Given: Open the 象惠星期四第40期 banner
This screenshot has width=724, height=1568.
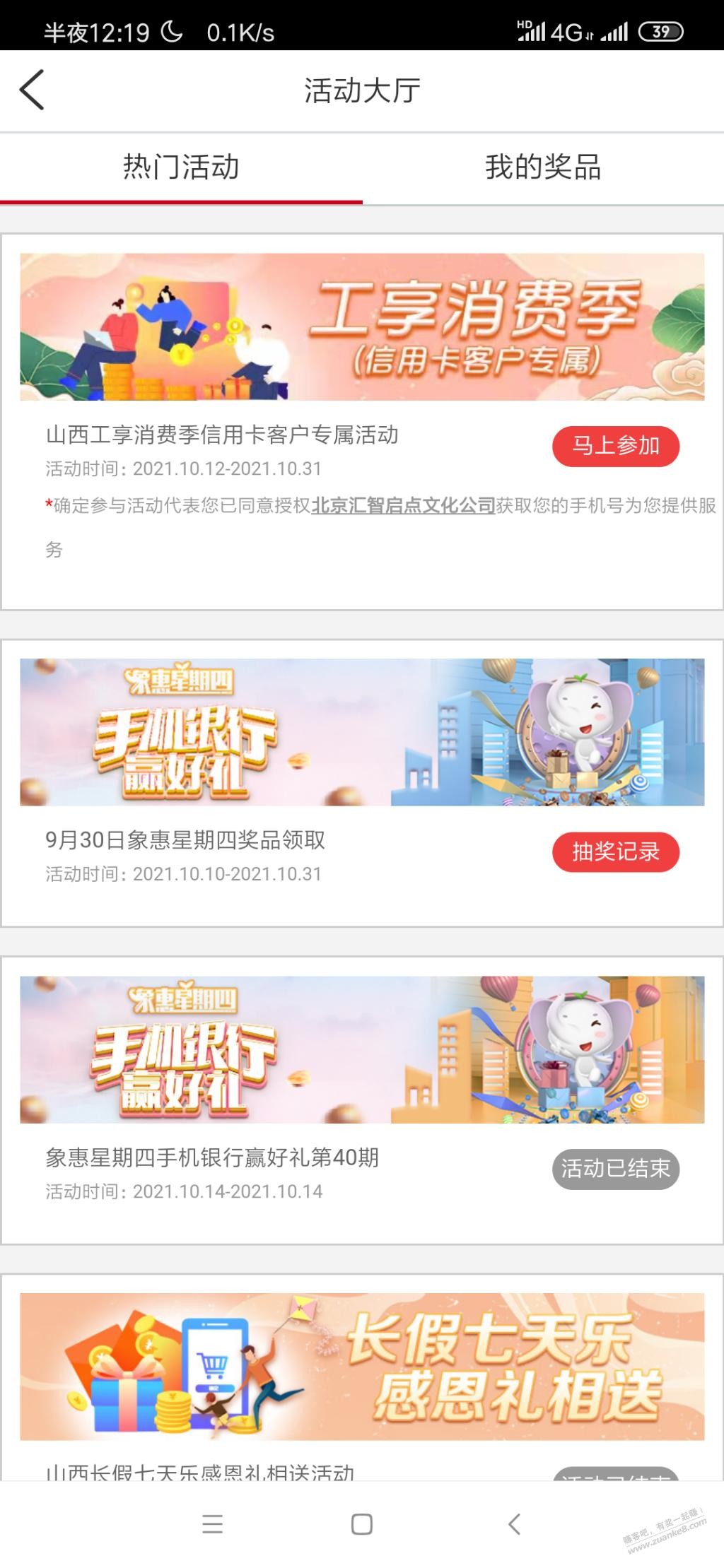Looking at the screenshot, I should [362, 1049].
